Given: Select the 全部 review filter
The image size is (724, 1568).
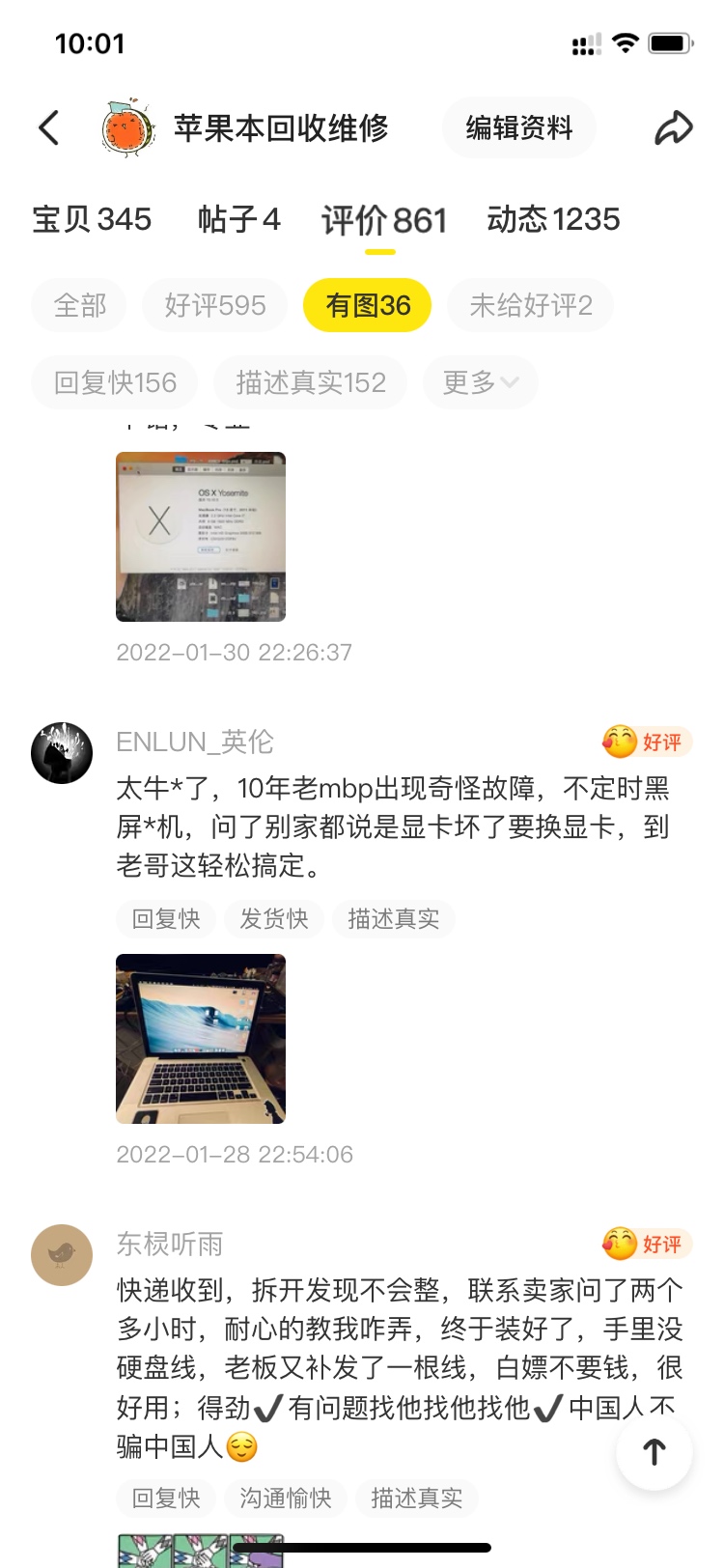Looking at the screenshot, I should 80,306.
